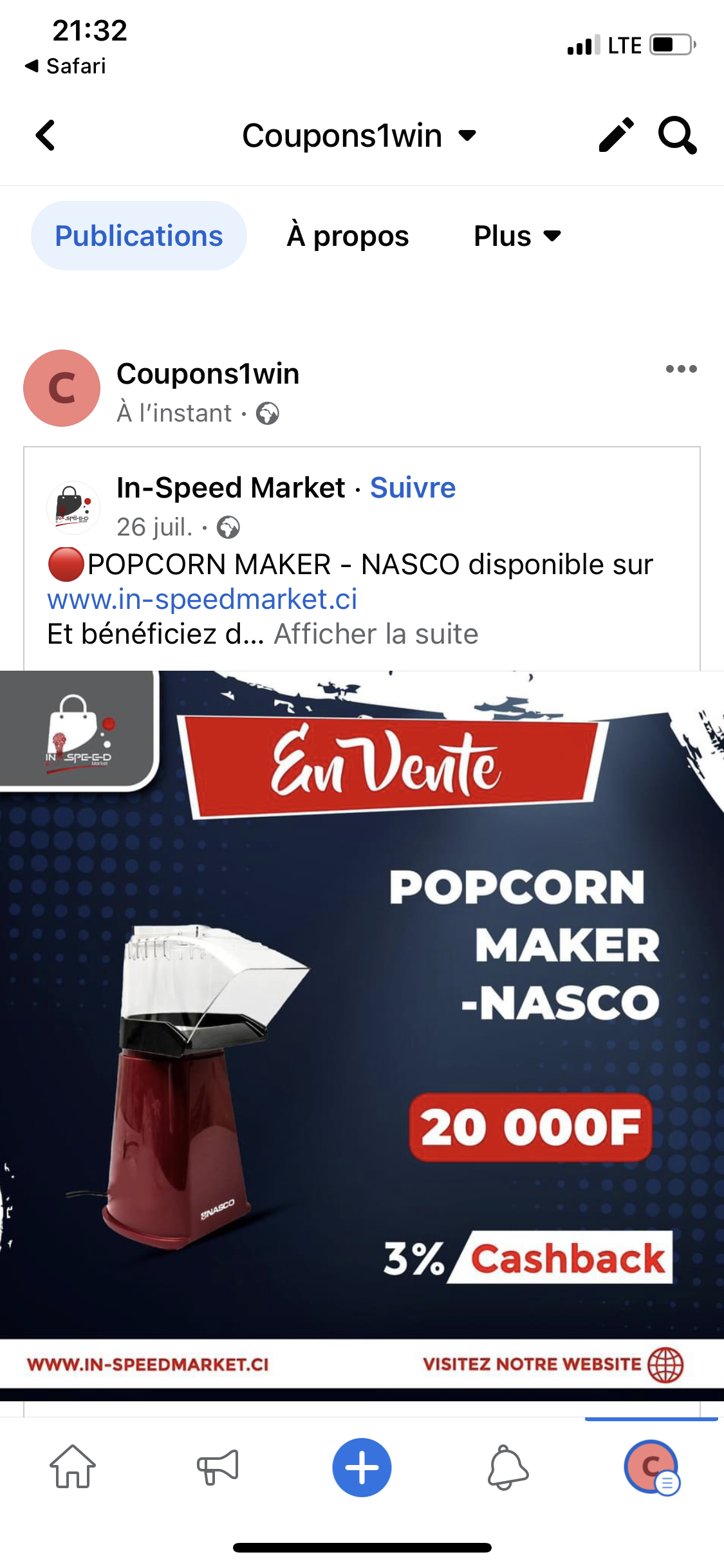Open the Coupons1win post author avatar

click(62, 388)
